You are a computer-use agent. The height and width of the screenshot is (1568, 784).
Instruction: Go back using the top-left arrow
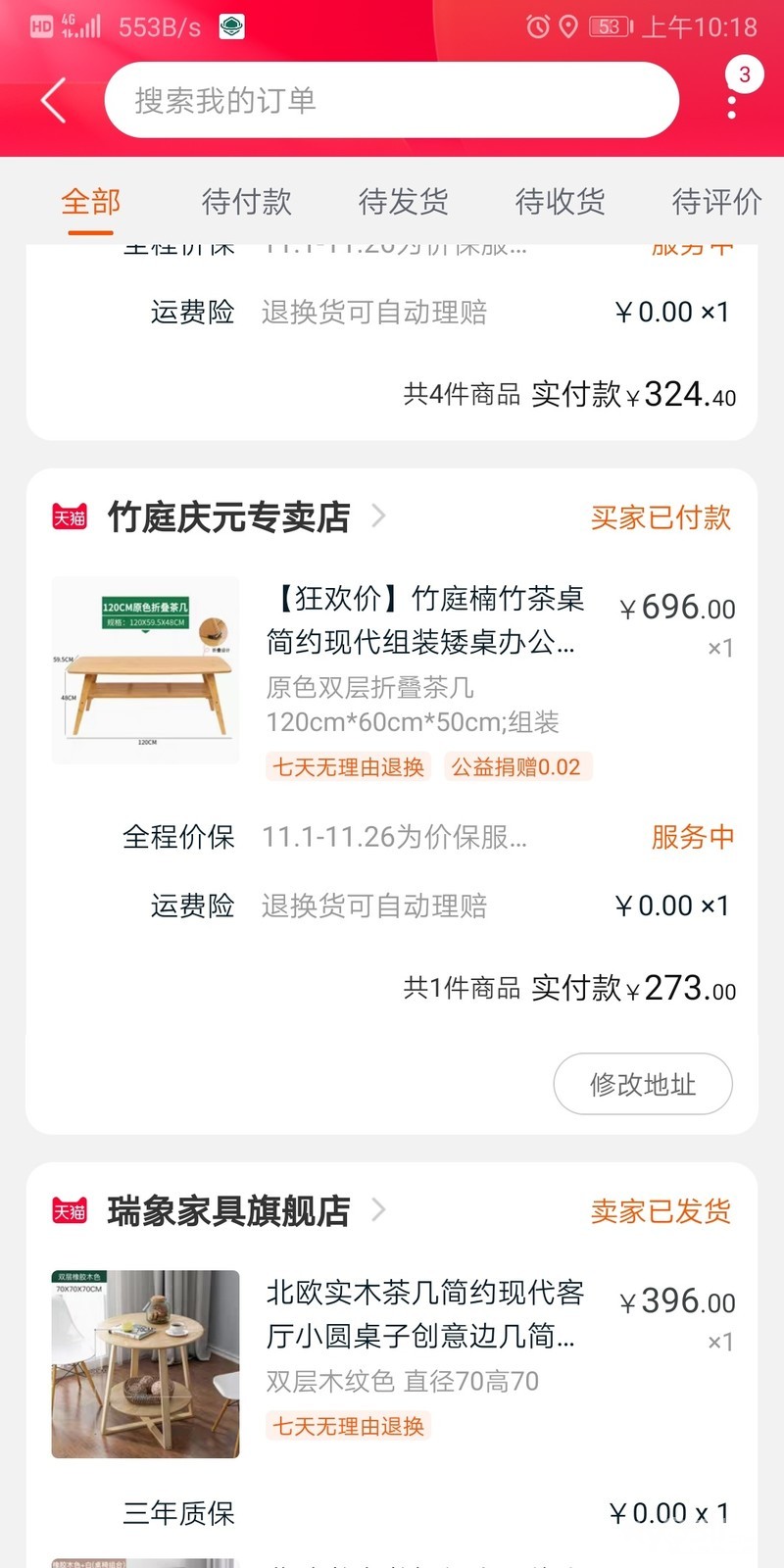pyautogui.click(x=54, y=101)
